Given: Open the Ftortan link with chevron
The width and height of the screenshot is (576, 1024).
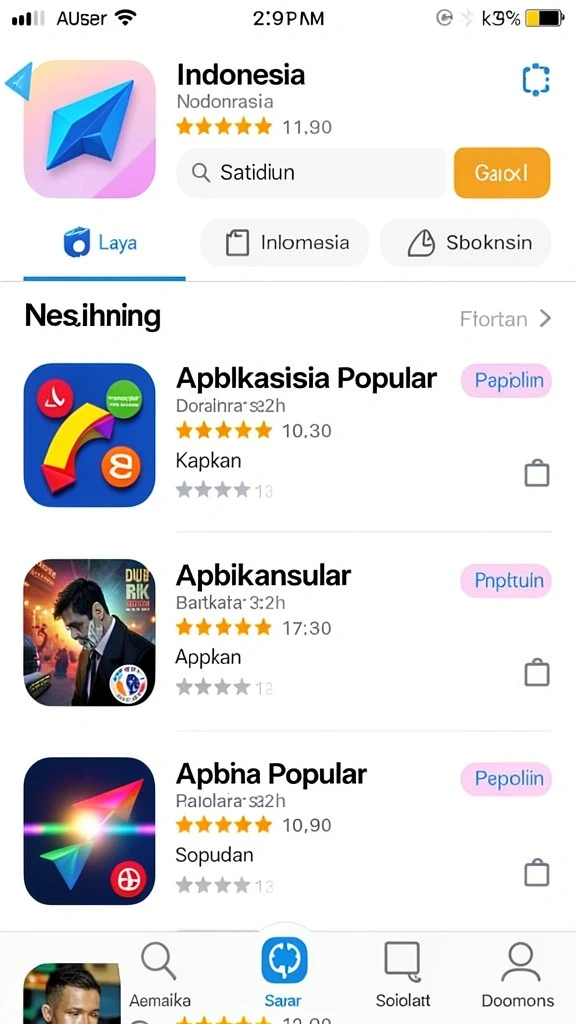Looking at the screenshot, I should 505,319.
